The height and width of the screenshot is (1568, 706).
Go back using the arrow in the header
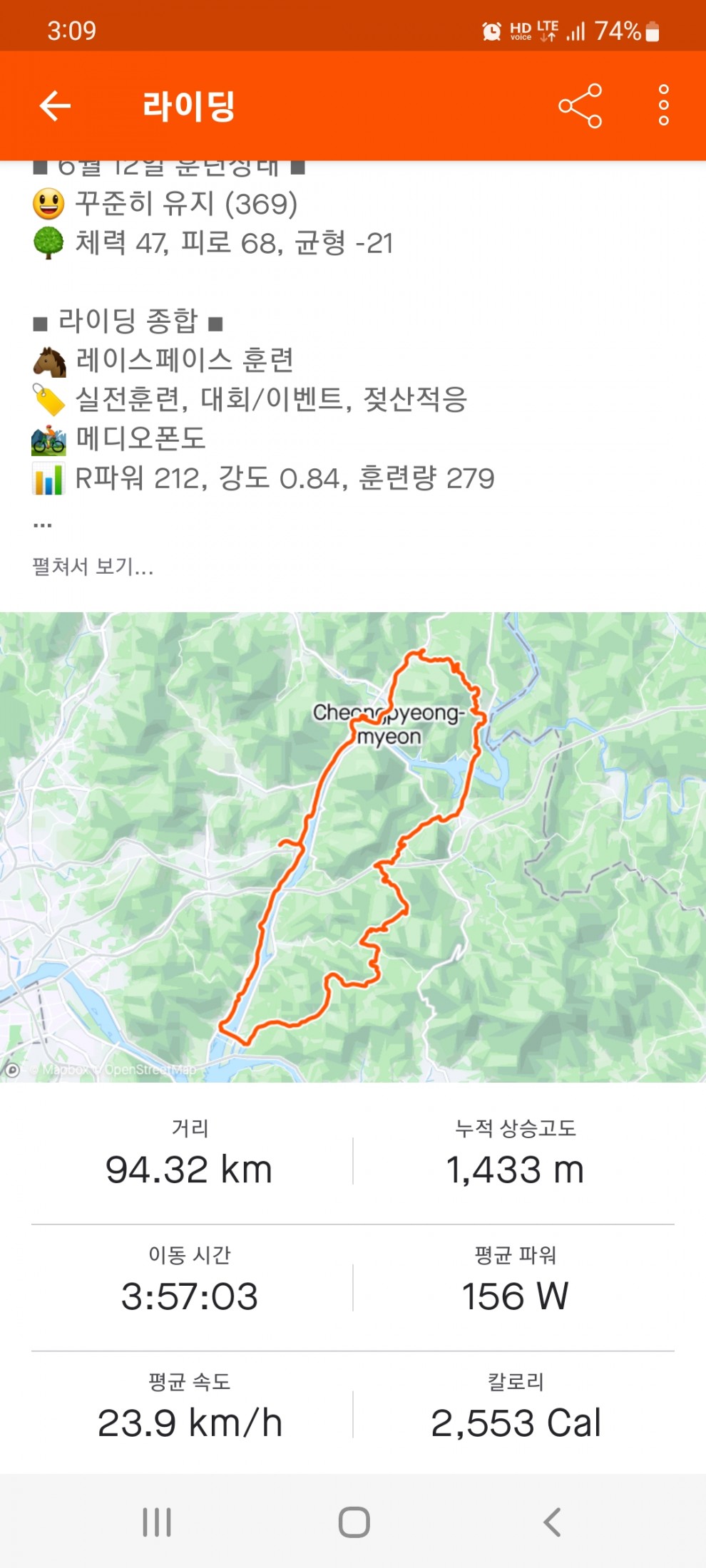pyautogui.click(x=55, y=106)
